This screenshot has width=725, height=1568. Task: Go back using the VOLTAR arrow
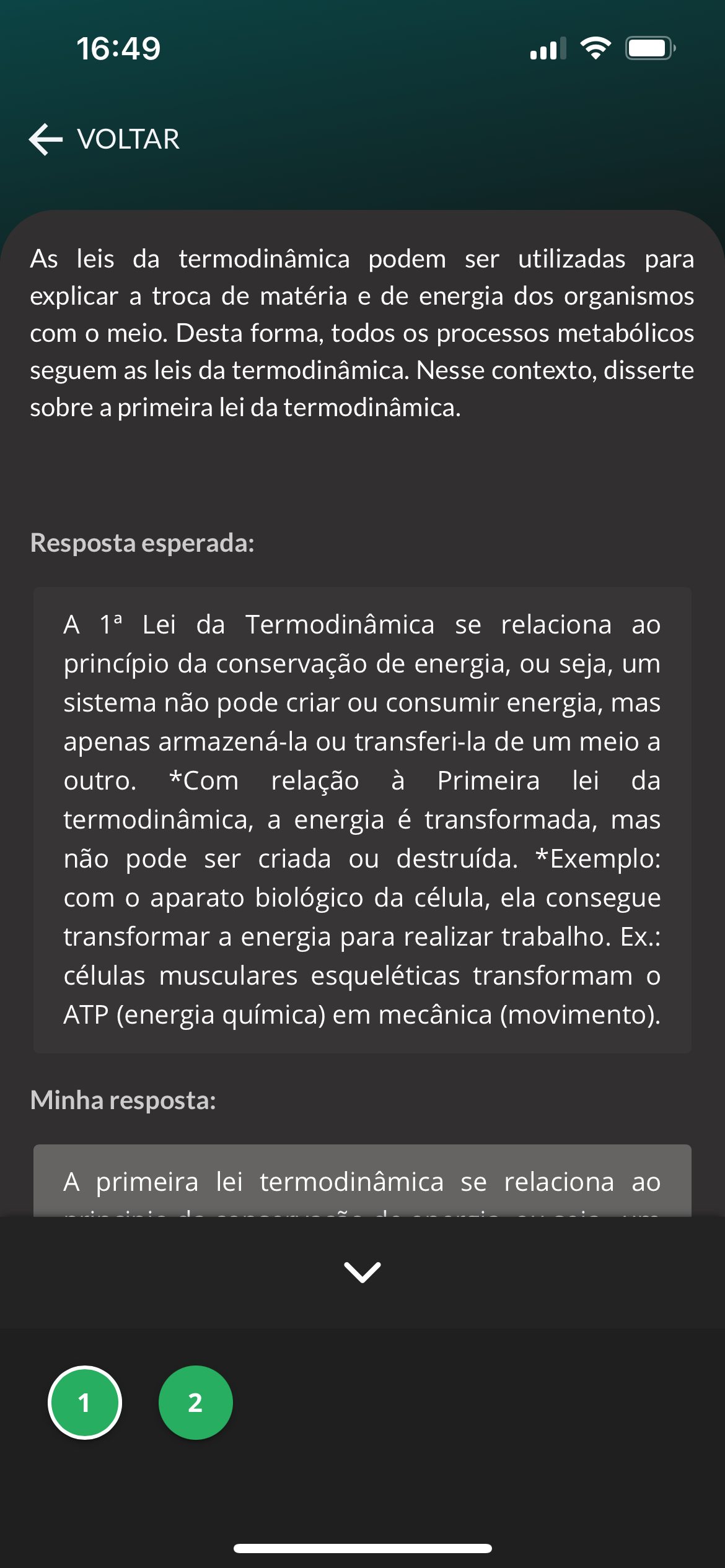click(x=46, y=139)
